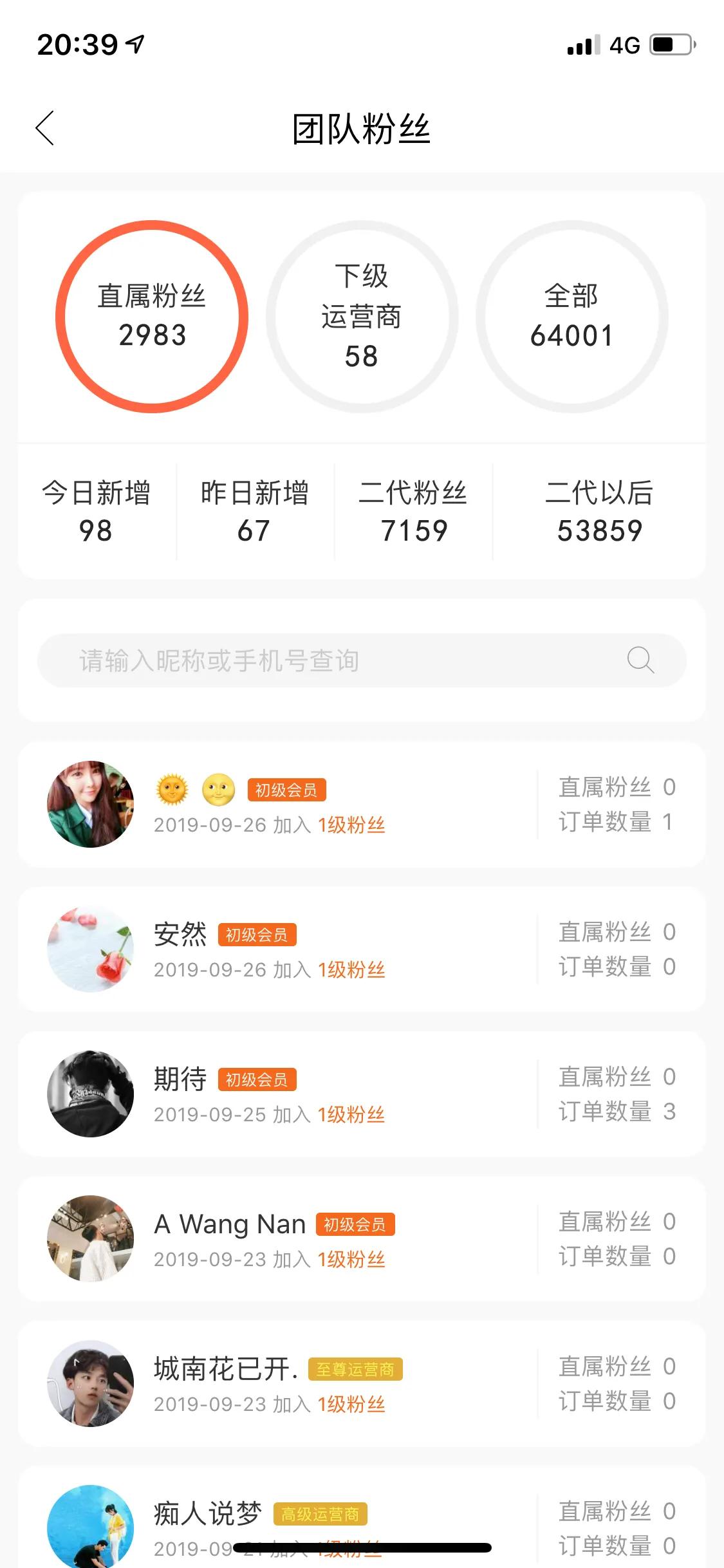Tap the 🌞🌝 user's avatar
The image size is (724, 1568).
coord(90,803)
